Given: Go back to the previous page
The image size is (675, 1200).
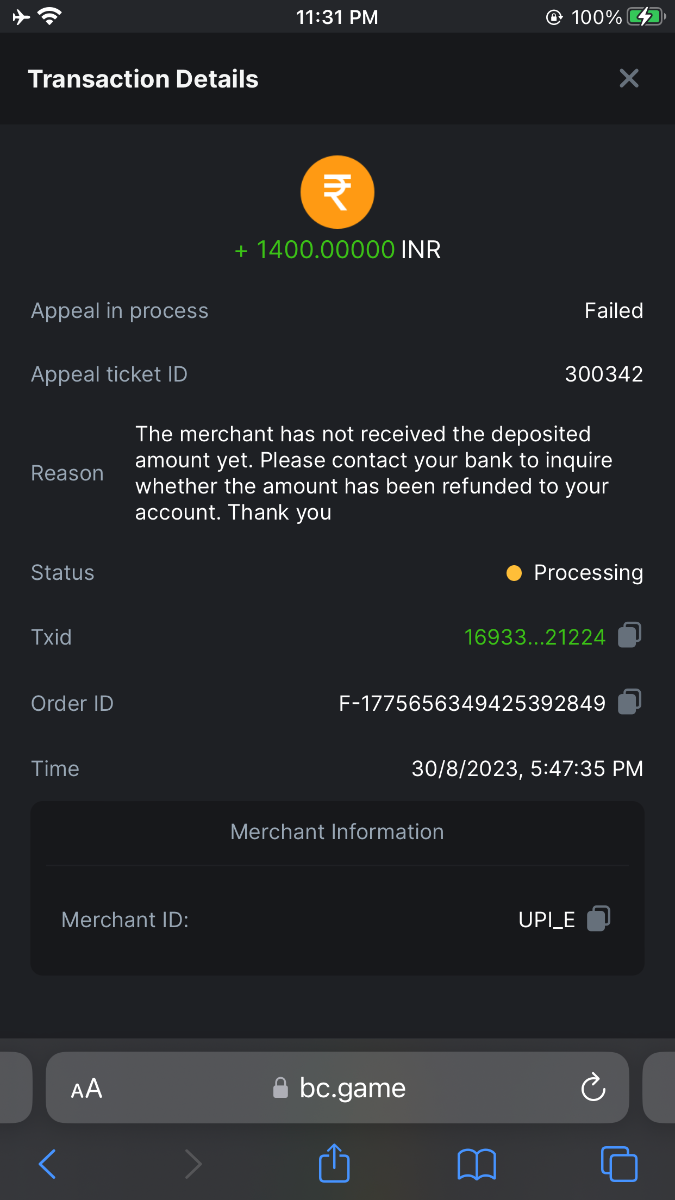Looking at the screenshot, I should (x=47, y=1164).
